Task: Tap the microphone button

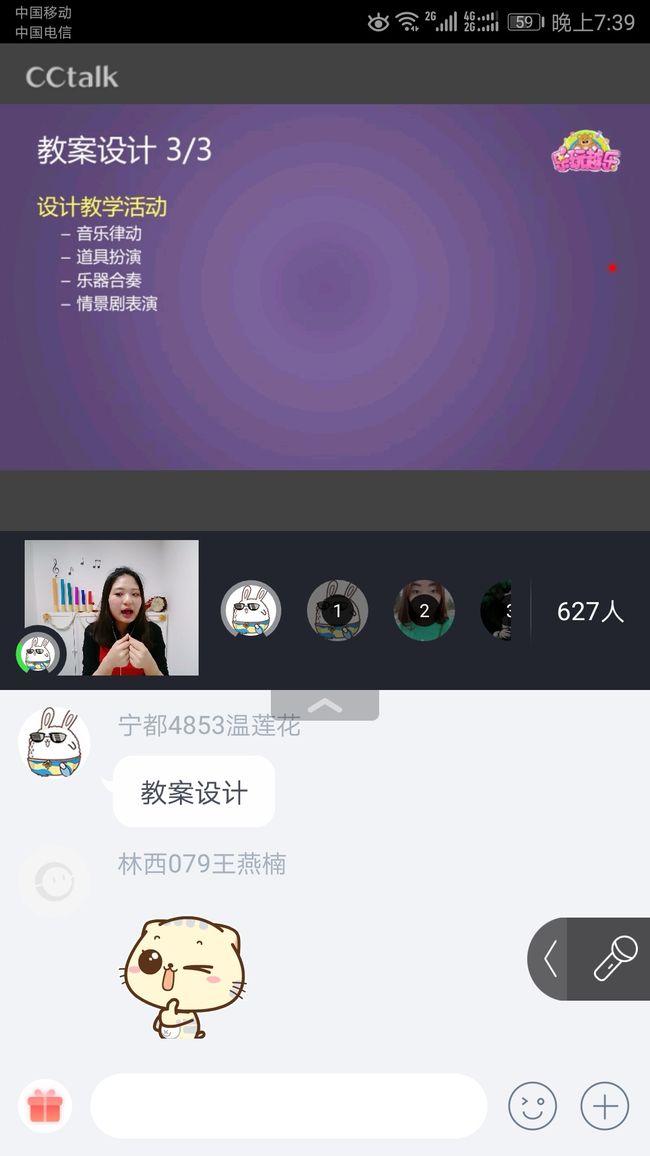Action: point(615,958)
